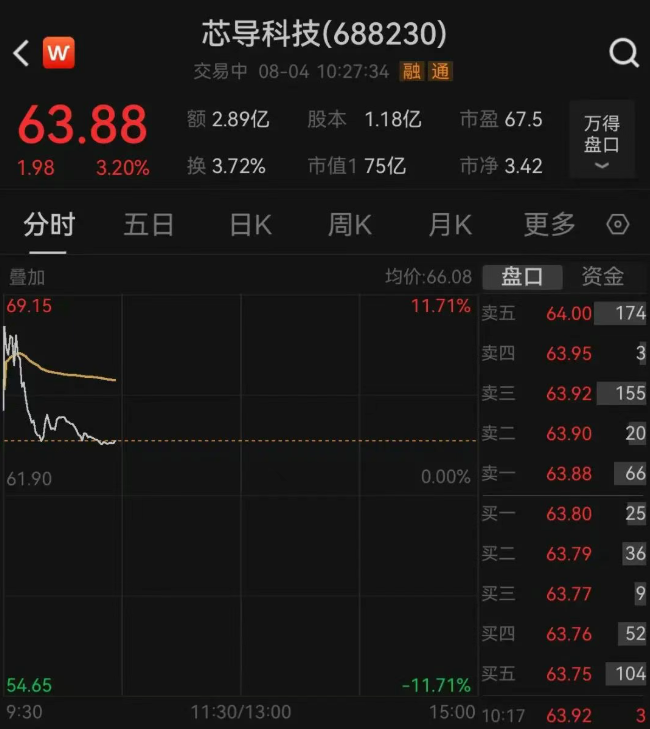Switch to the 日K tab
This screenshot has height=729, width=650.
pos(251,225)
